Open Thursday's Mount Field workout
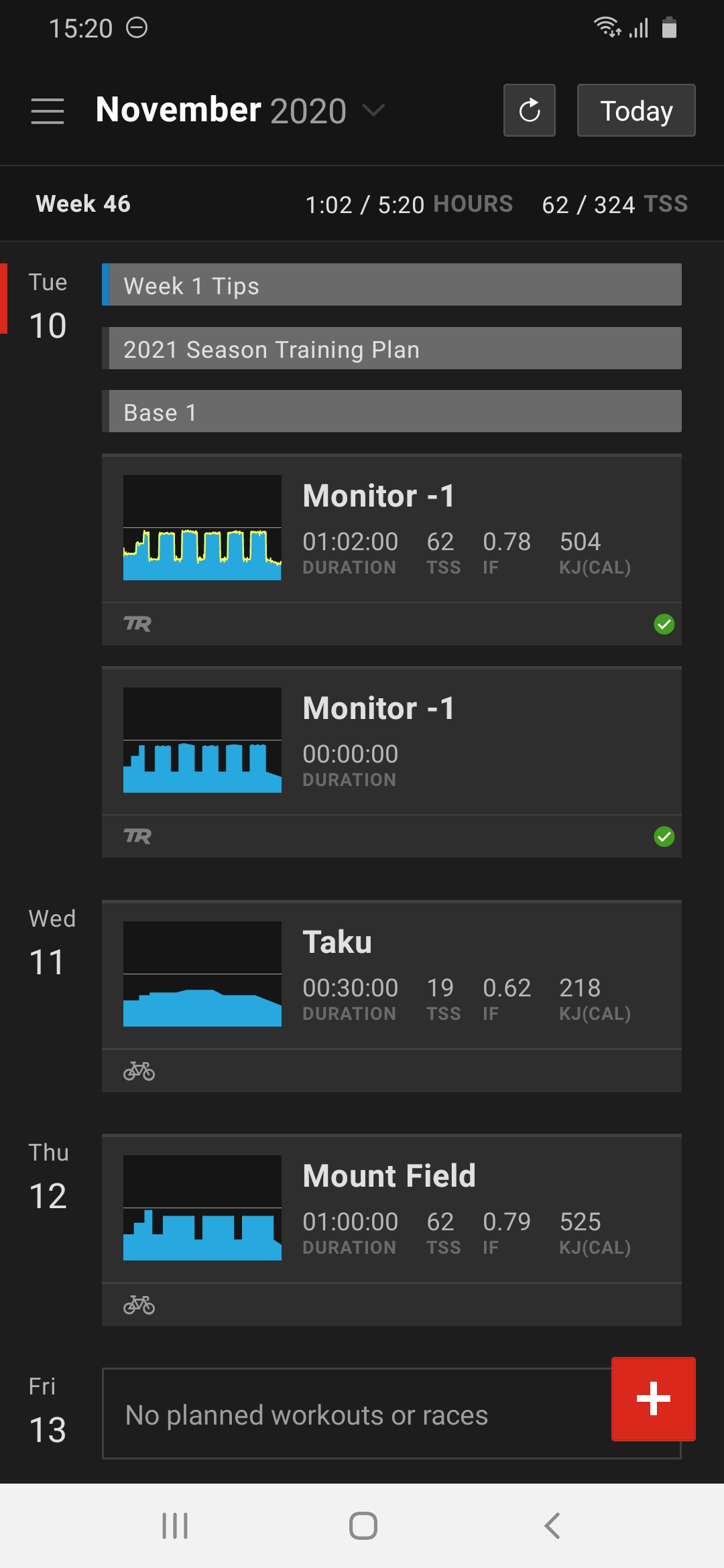Image resolution: width=724 pixels, height=1568 pixels. (391, 1230)
